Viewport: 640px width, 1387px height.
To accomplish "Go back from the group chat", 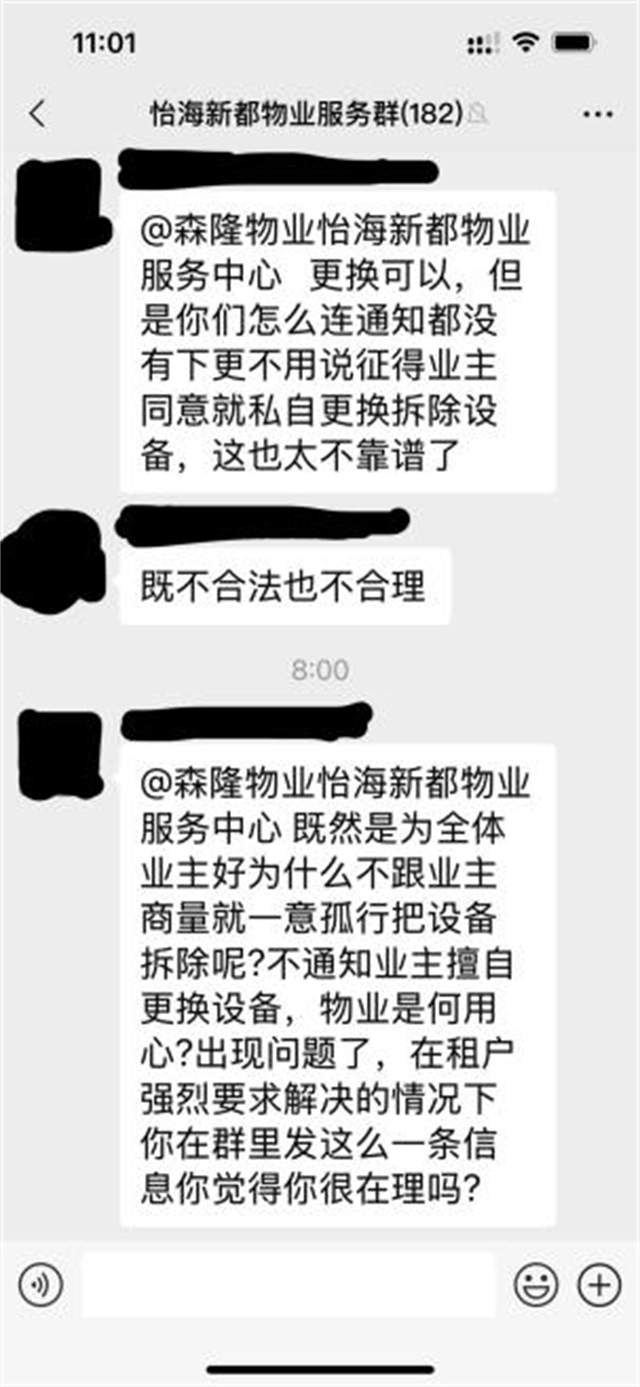I will pos(38,113).
